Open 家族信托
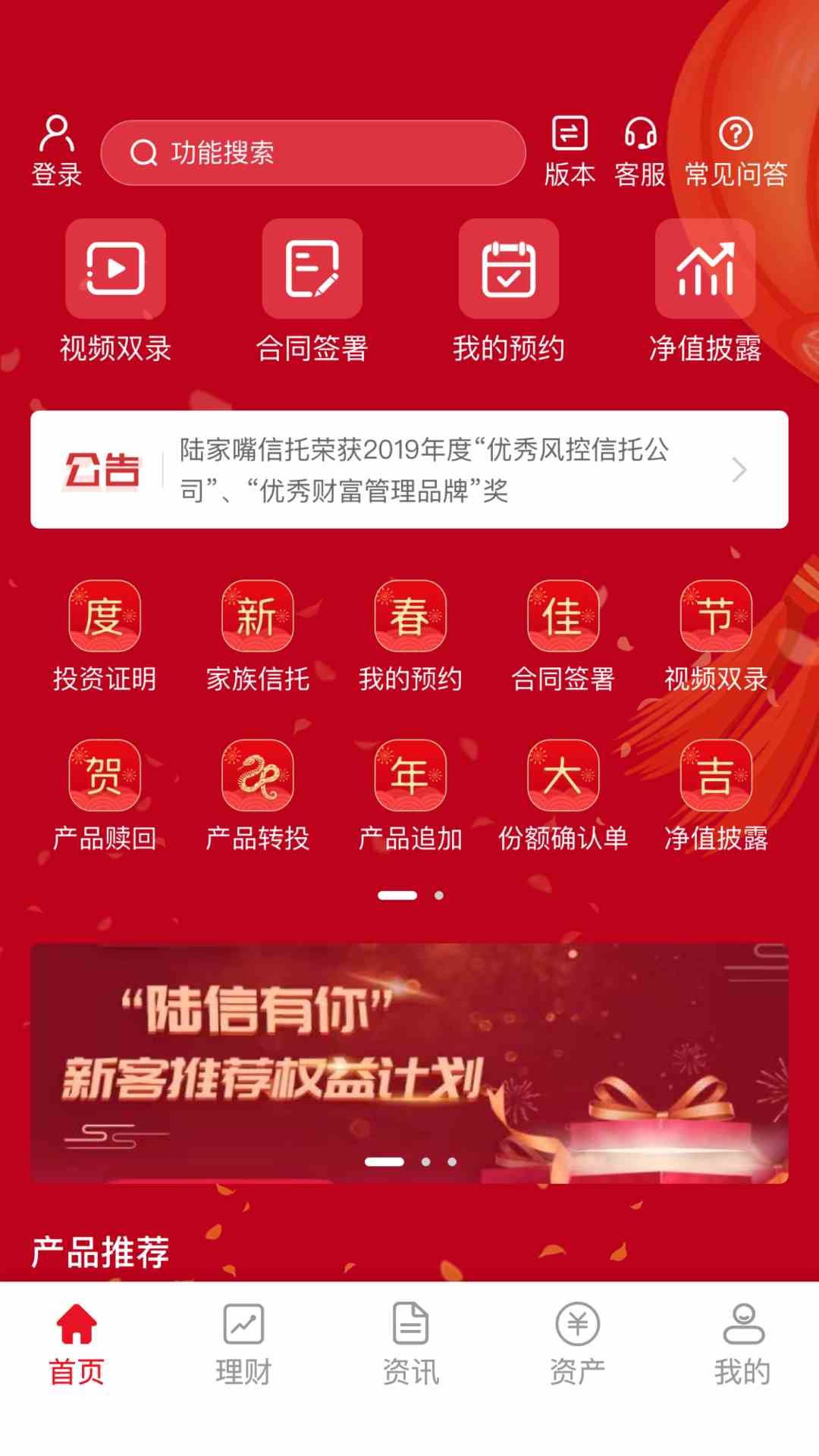 [x=258, y=635]
